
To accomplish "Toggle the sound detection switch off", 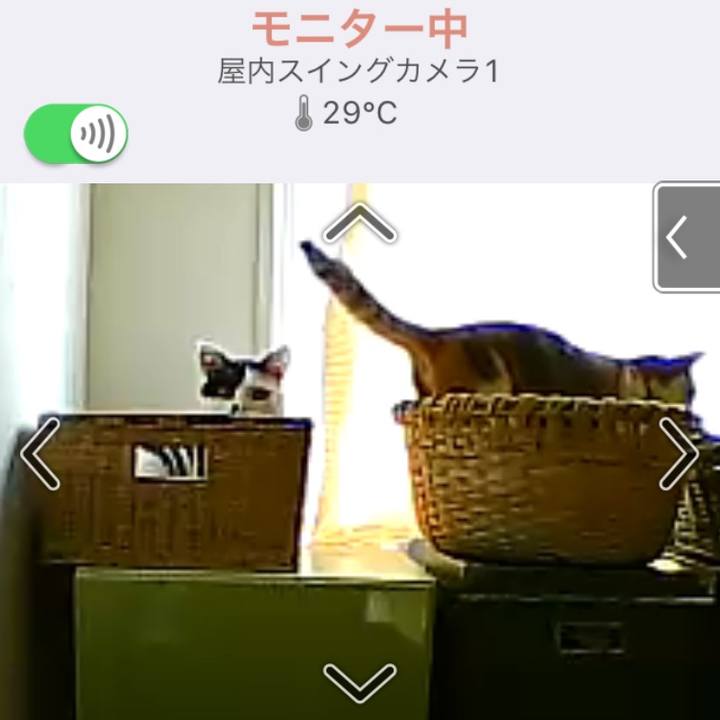I will point(76,134).
